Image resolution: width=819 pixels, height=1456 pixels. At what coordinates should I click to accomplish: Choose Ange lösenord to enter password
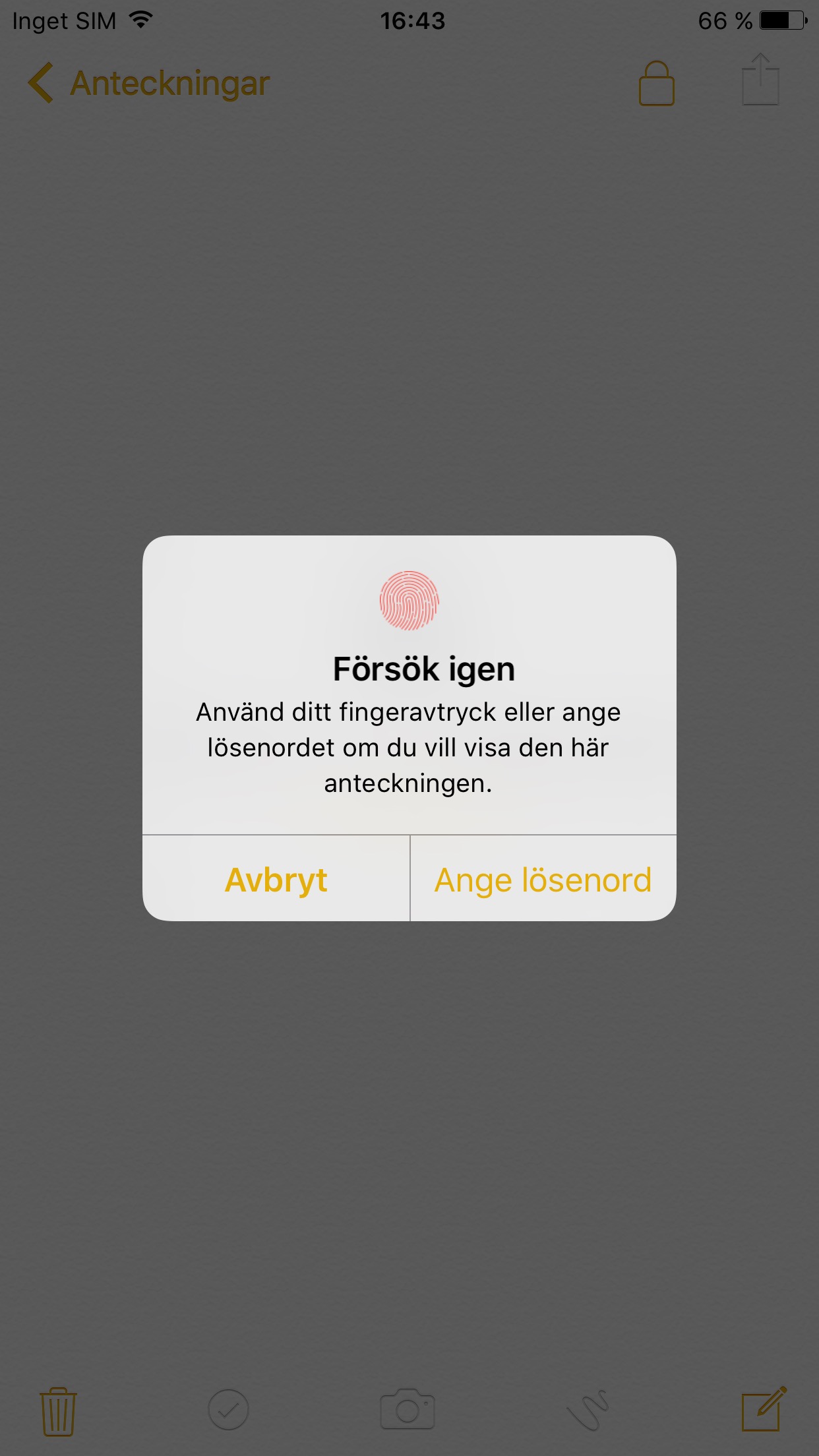(x=543, y=880)
